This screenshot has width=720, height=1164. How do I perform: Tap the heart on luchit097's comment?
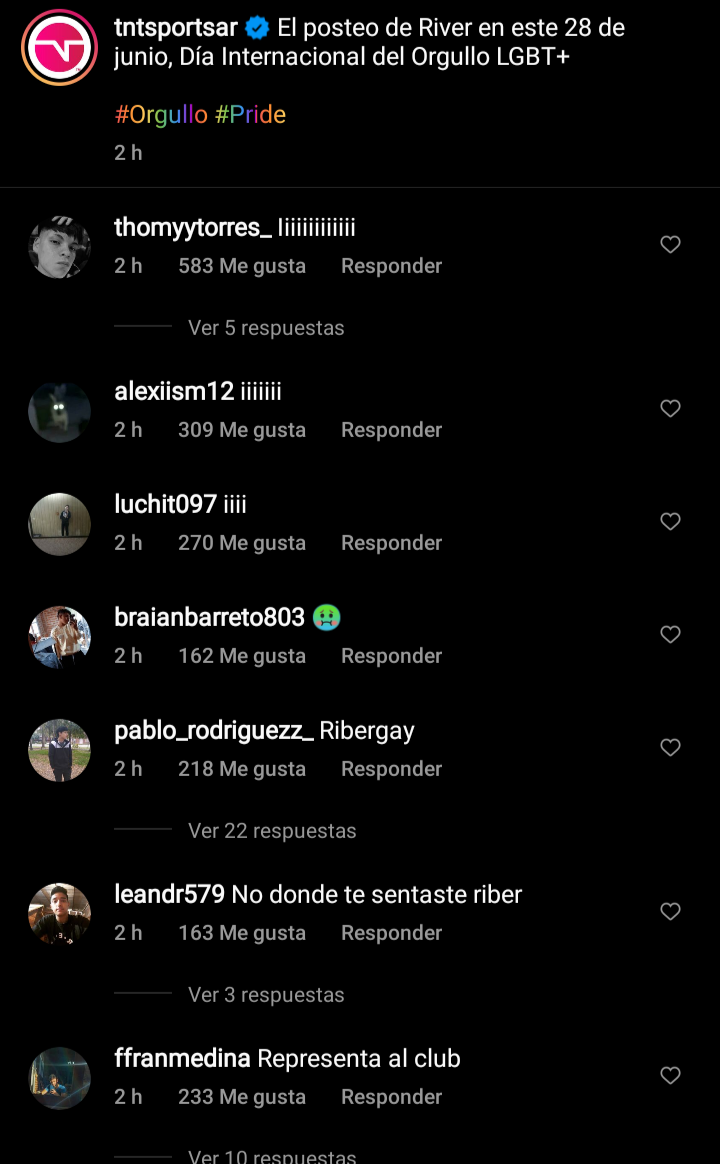[670, 521]
